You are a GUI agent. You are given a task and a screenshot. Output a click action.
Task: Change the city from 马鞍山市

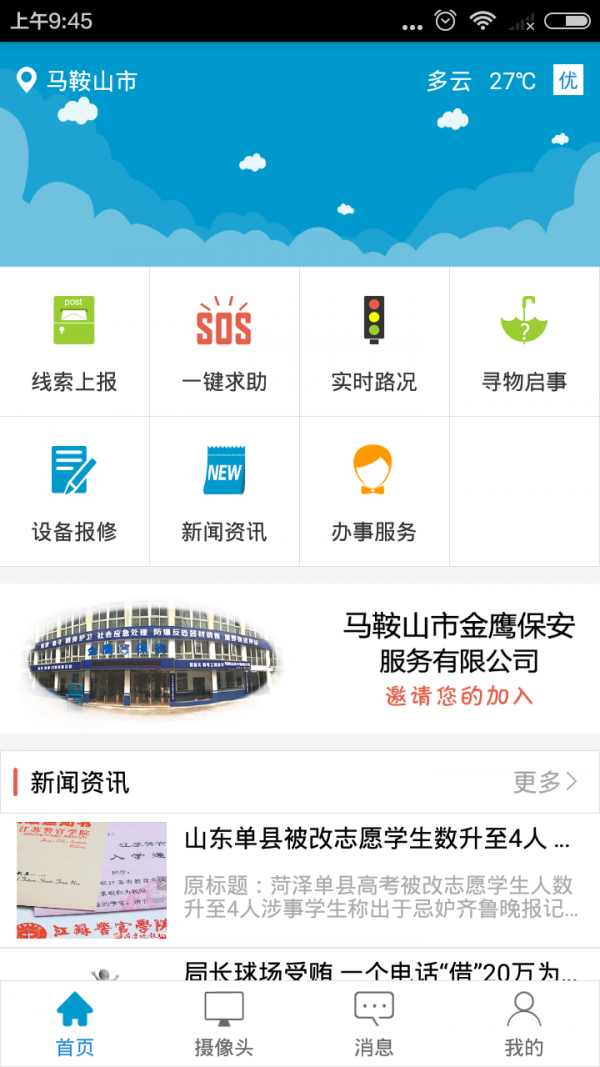point(78,81)
